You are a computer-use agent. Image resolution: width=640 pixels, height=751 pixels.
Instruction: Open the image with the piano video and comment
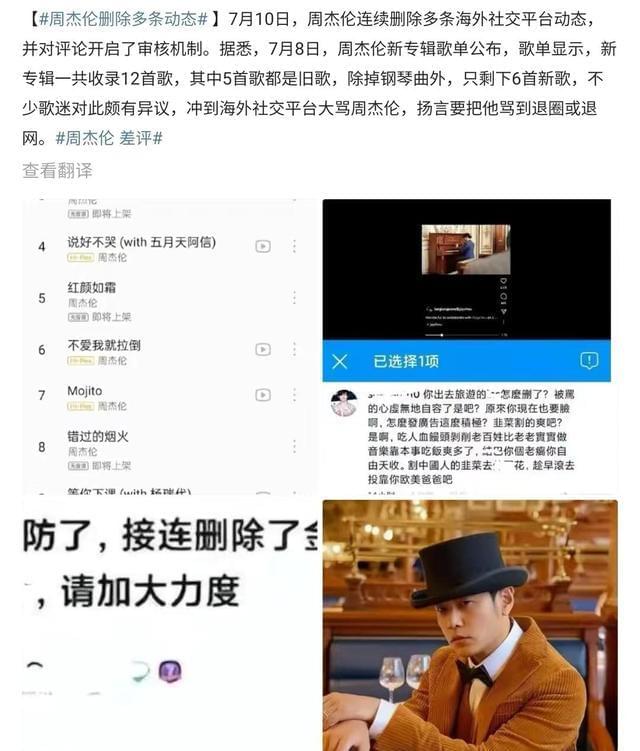pos(466,345)
